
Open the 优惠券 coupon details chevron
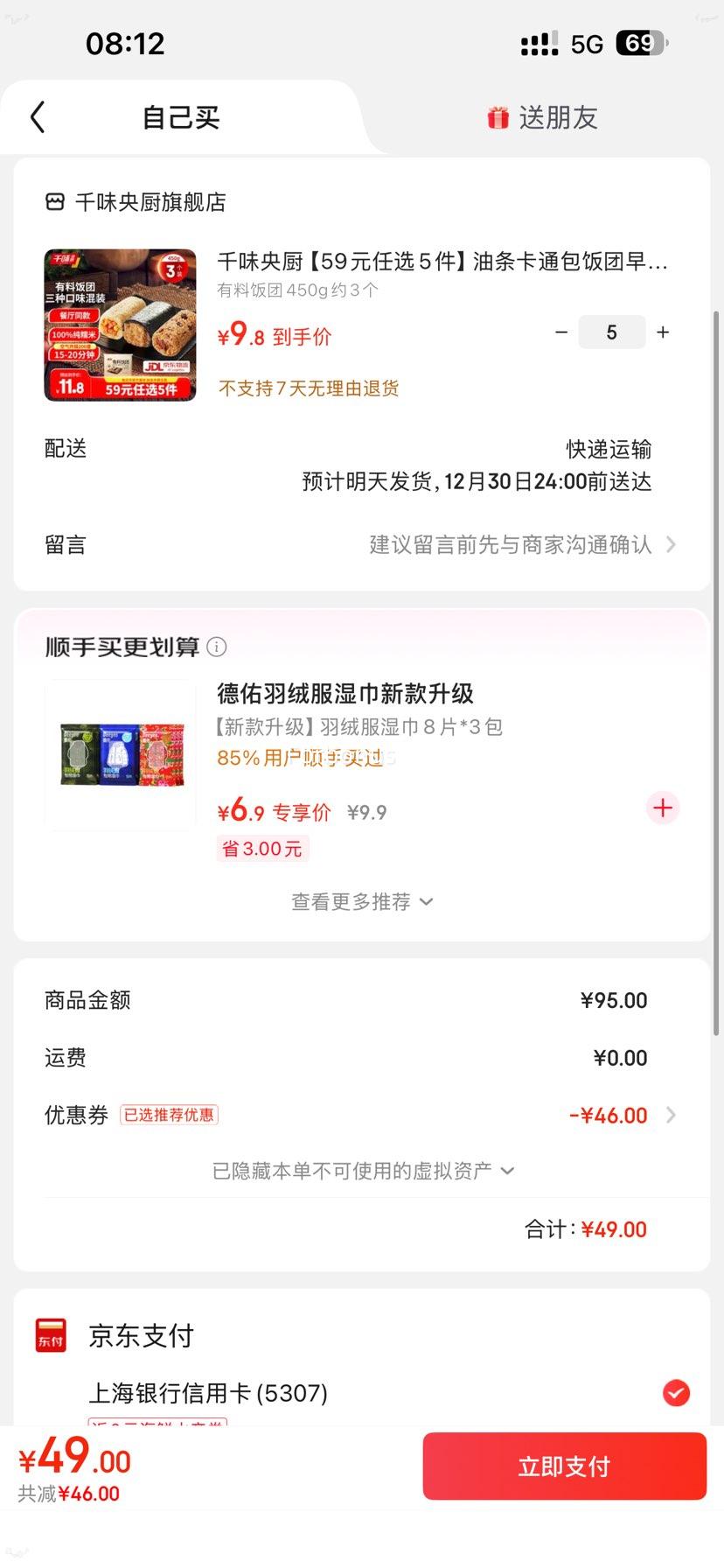click(670, 1115)
